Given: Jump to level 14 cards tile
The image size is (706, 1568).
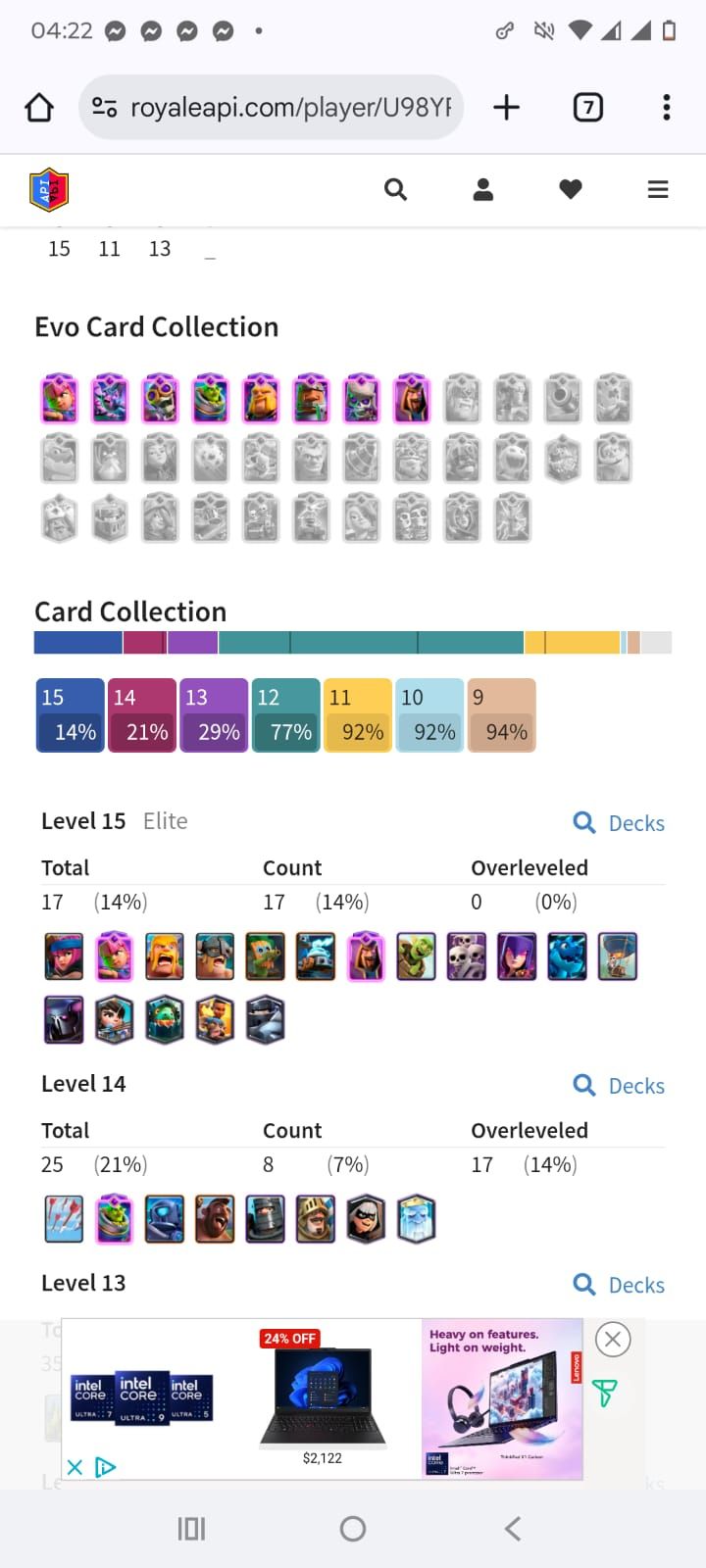Looking at the screenshot, I should tap(141, 714).
